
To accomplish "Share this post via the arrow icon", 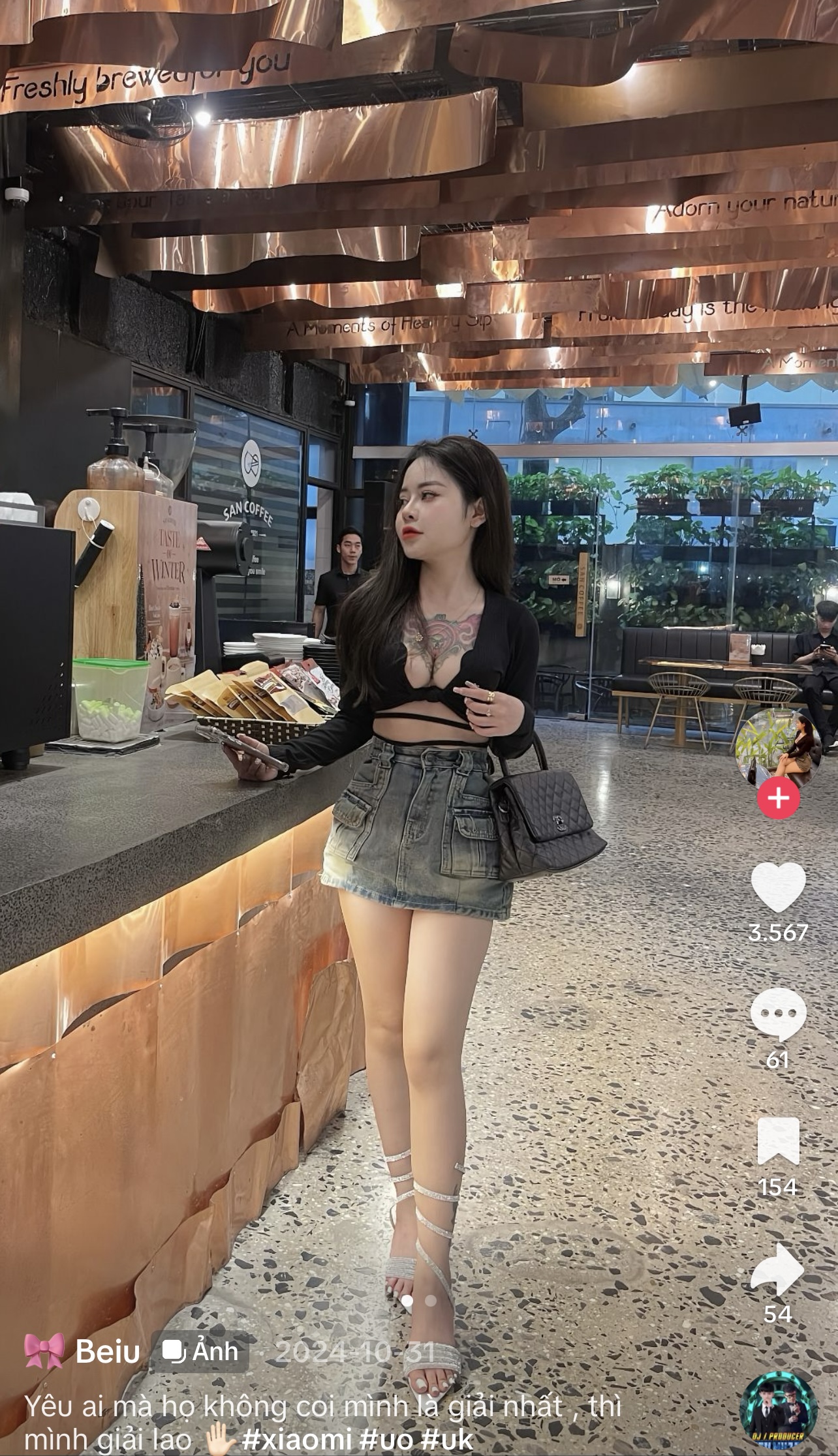I will click(x=777, y=1269).
